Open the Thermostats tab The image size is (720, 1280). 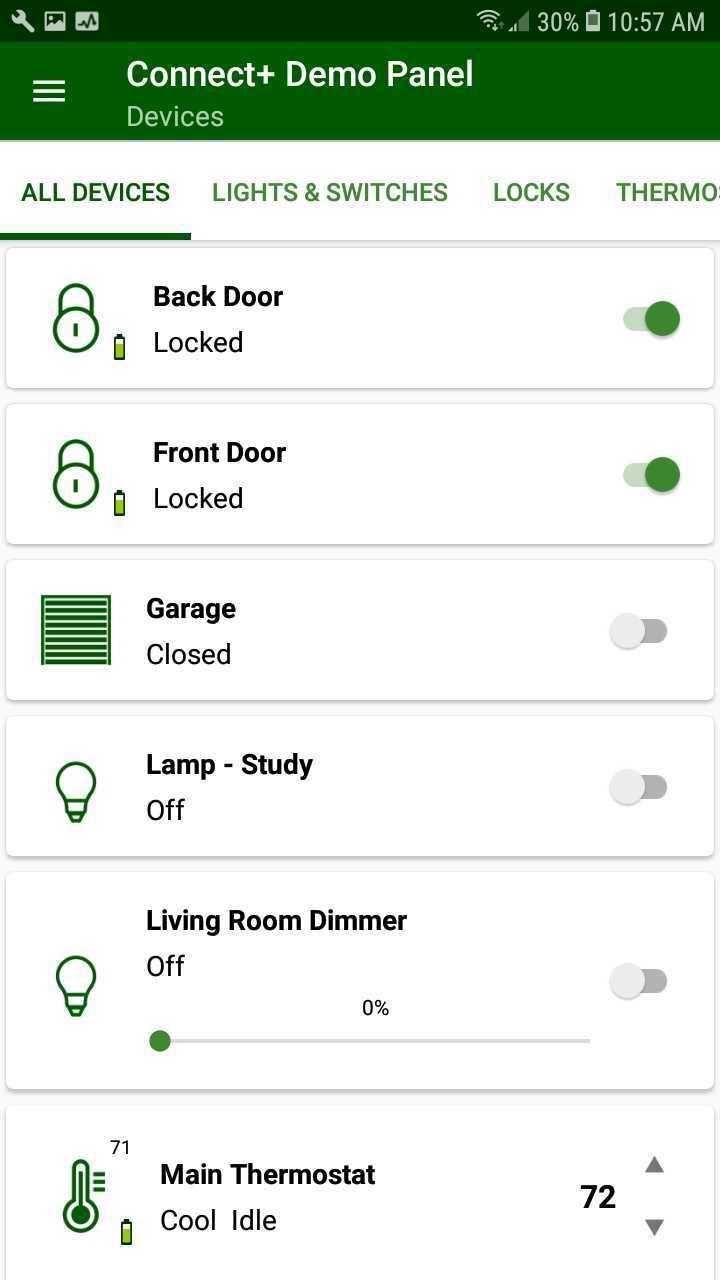(x=667, y=192)
